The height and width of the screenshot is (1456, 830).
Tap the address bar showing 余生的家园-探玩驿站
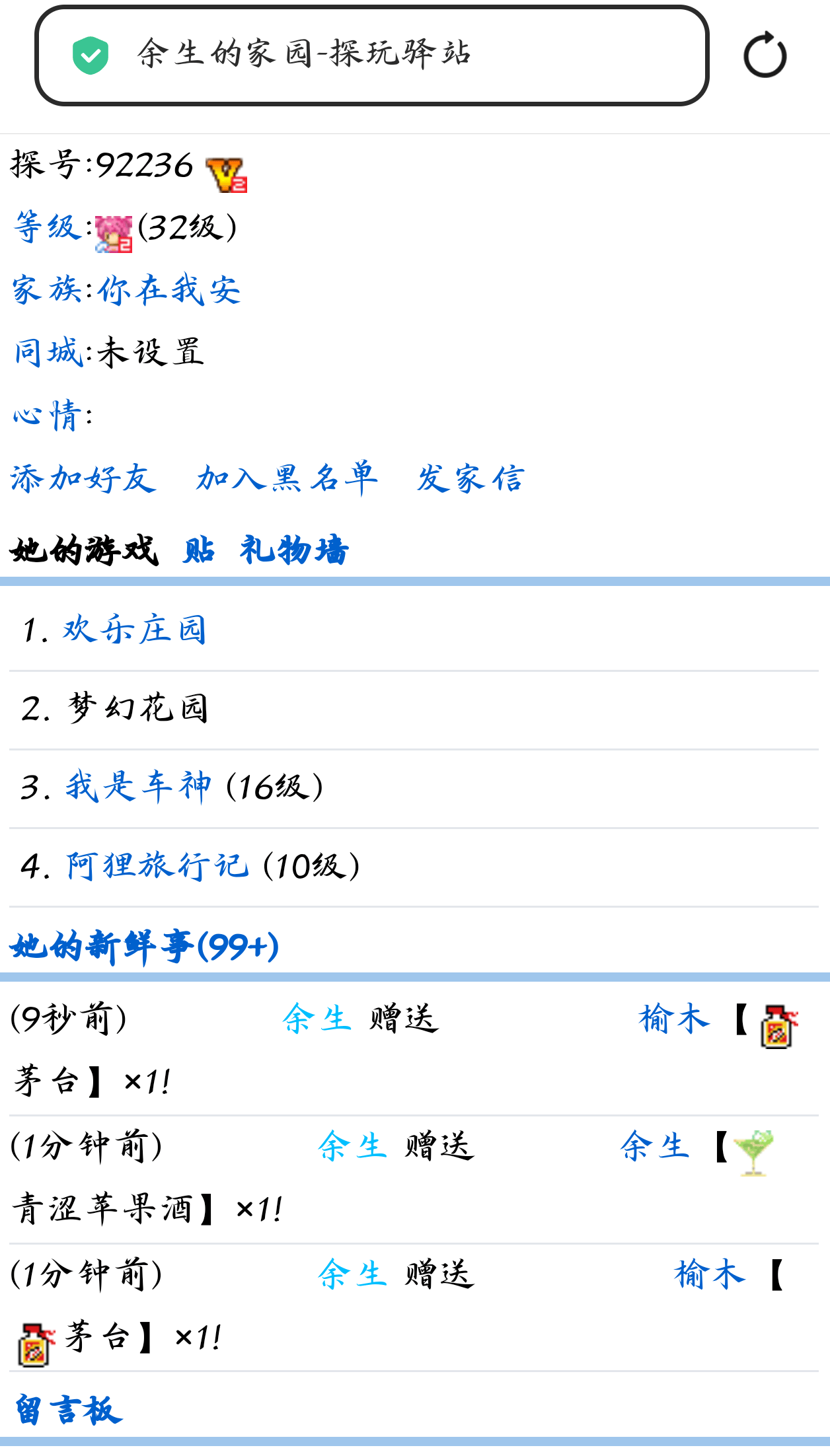click(371, 55)
